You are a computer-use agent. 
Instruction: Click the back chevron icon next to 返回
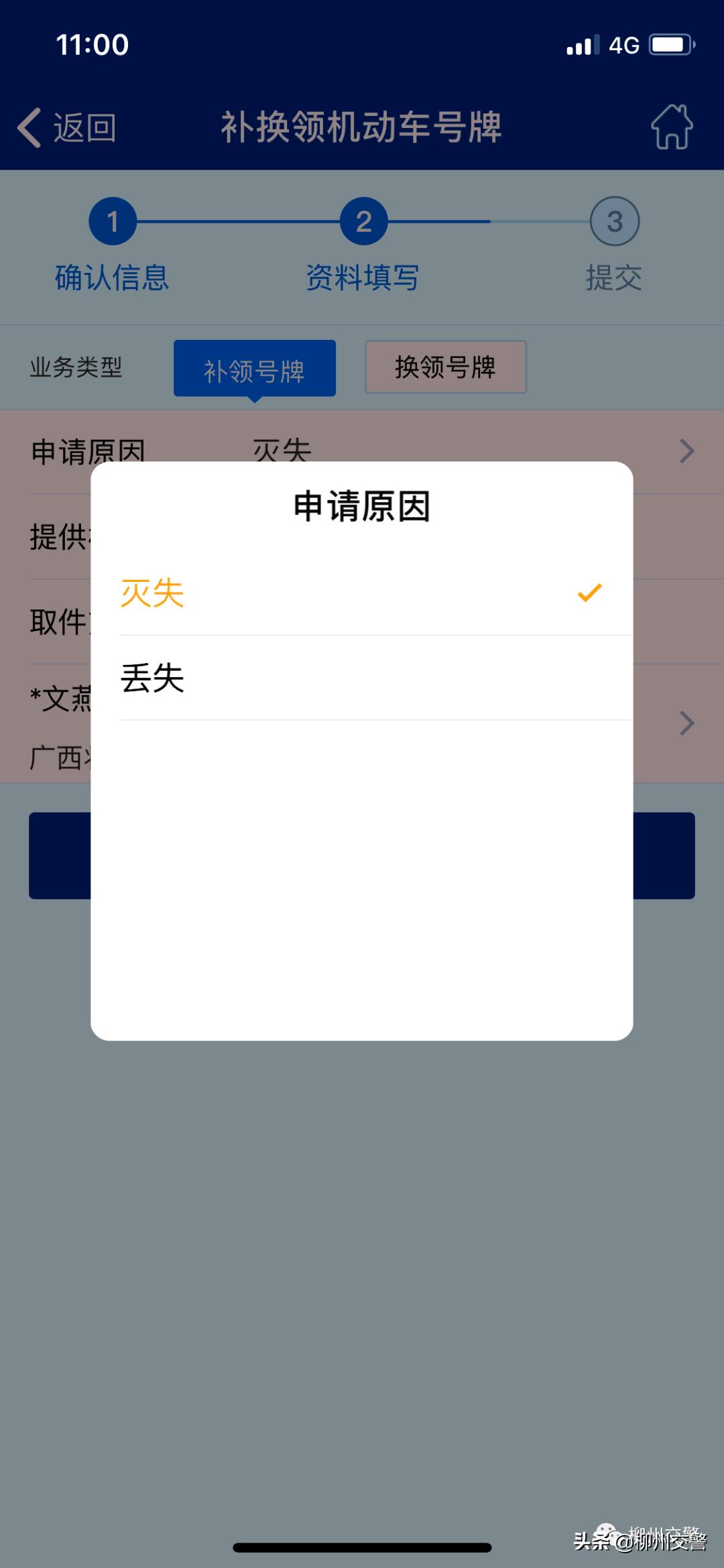point(28,128)
